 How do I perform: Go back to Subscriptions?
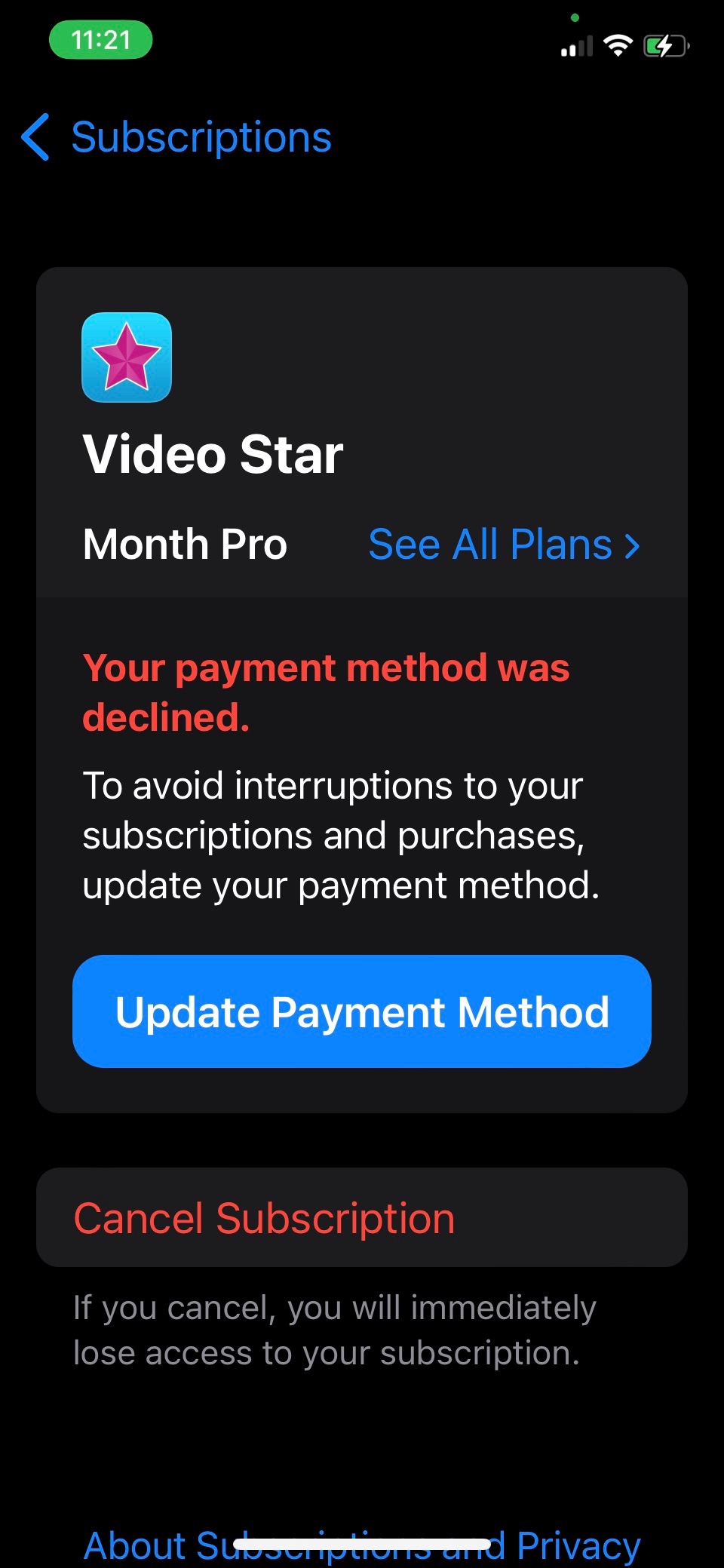176,137
